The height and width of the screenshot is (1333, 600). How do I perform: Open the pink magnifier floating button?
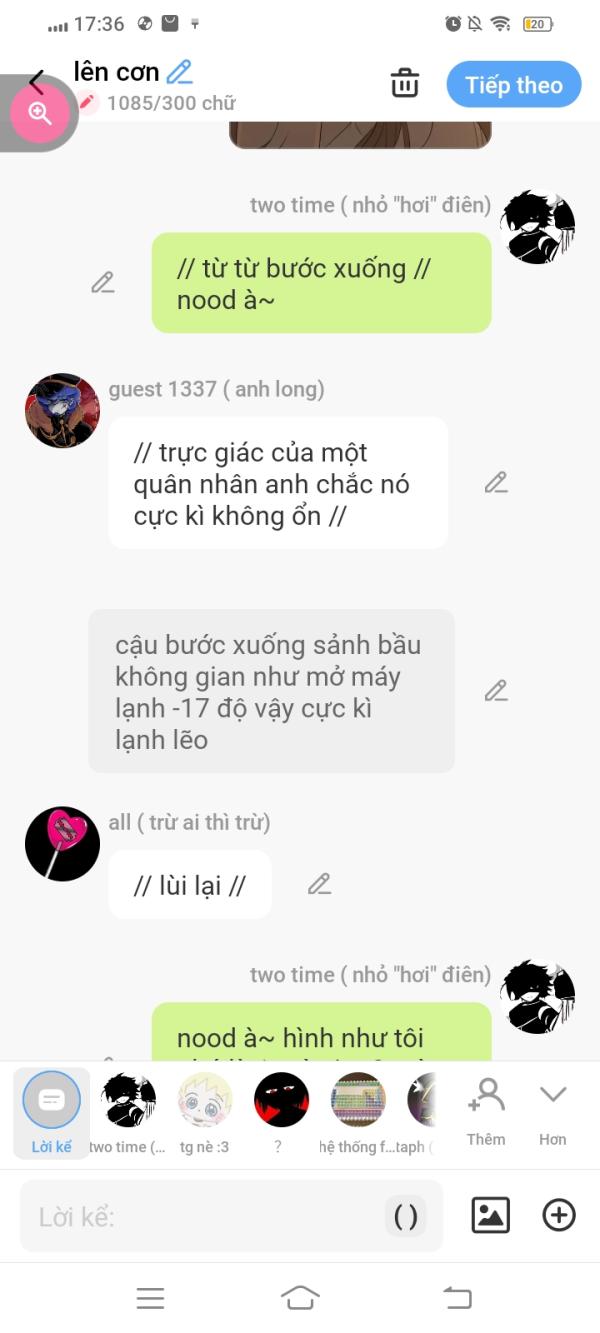click(40, 113)
